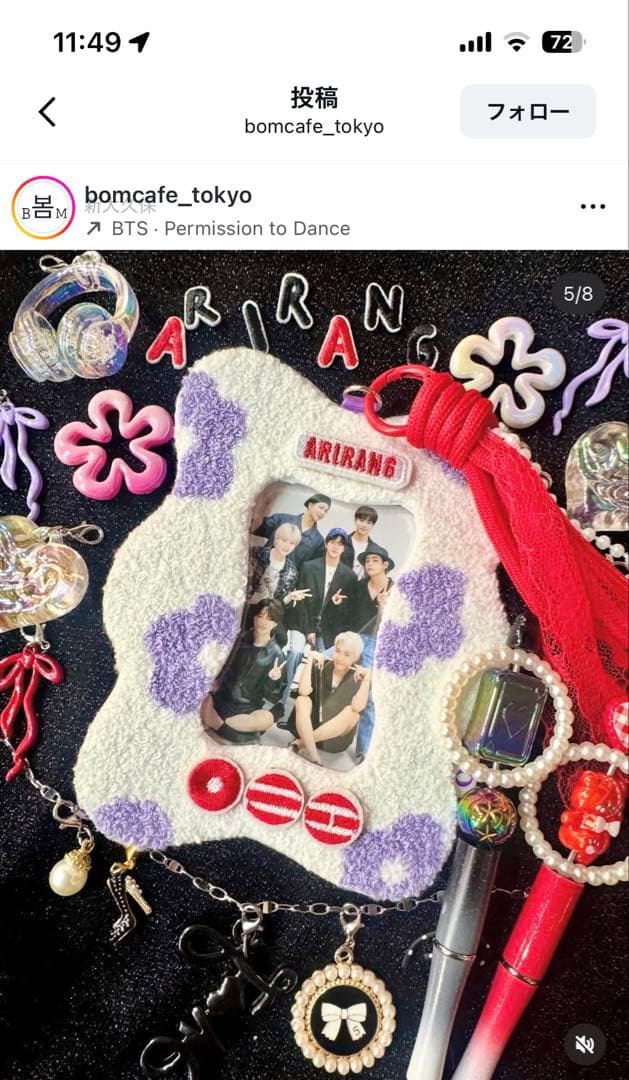Image resolution: width=629 pixels, height=1080 pixels.
Task: Open the bomcafe_tokyo username on the post
Action: (168, 196)
